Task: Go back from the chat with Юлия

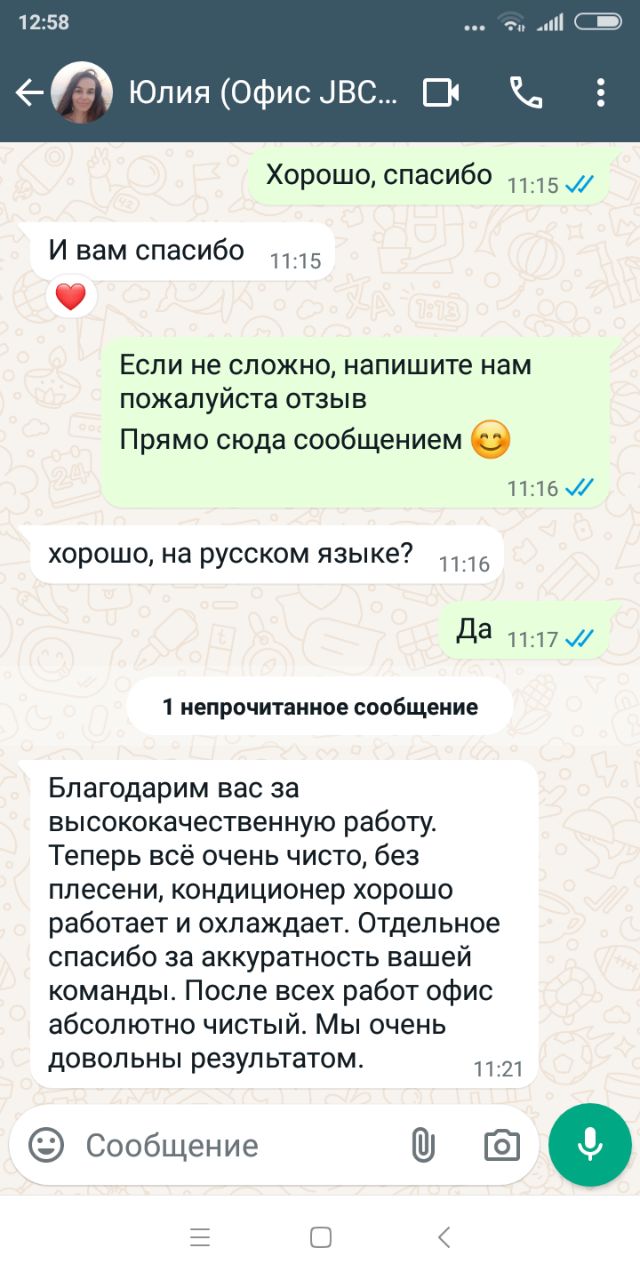Action: click(29, 93)
